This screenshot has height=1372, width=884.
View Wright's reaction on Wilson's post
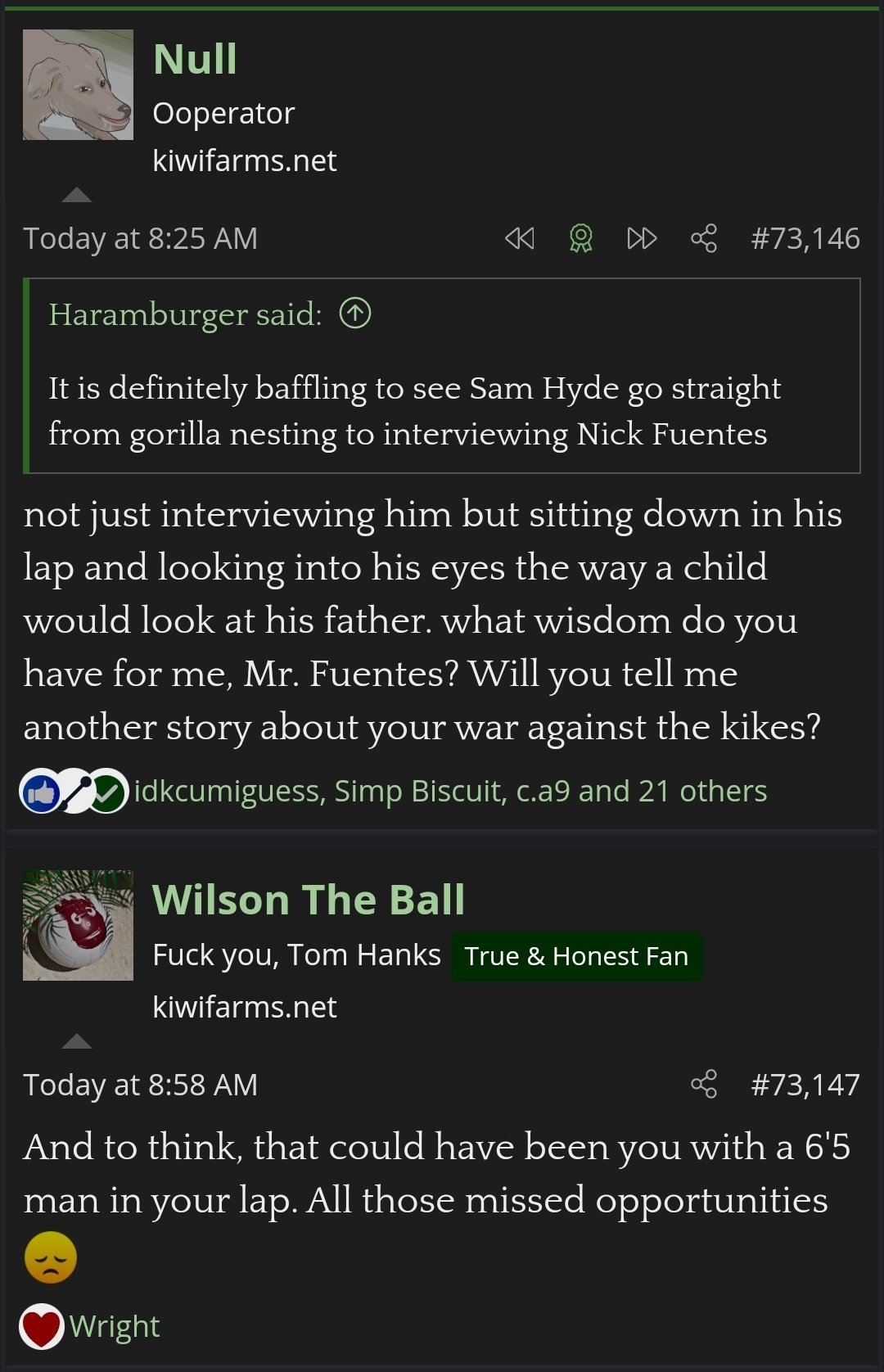114,1325
